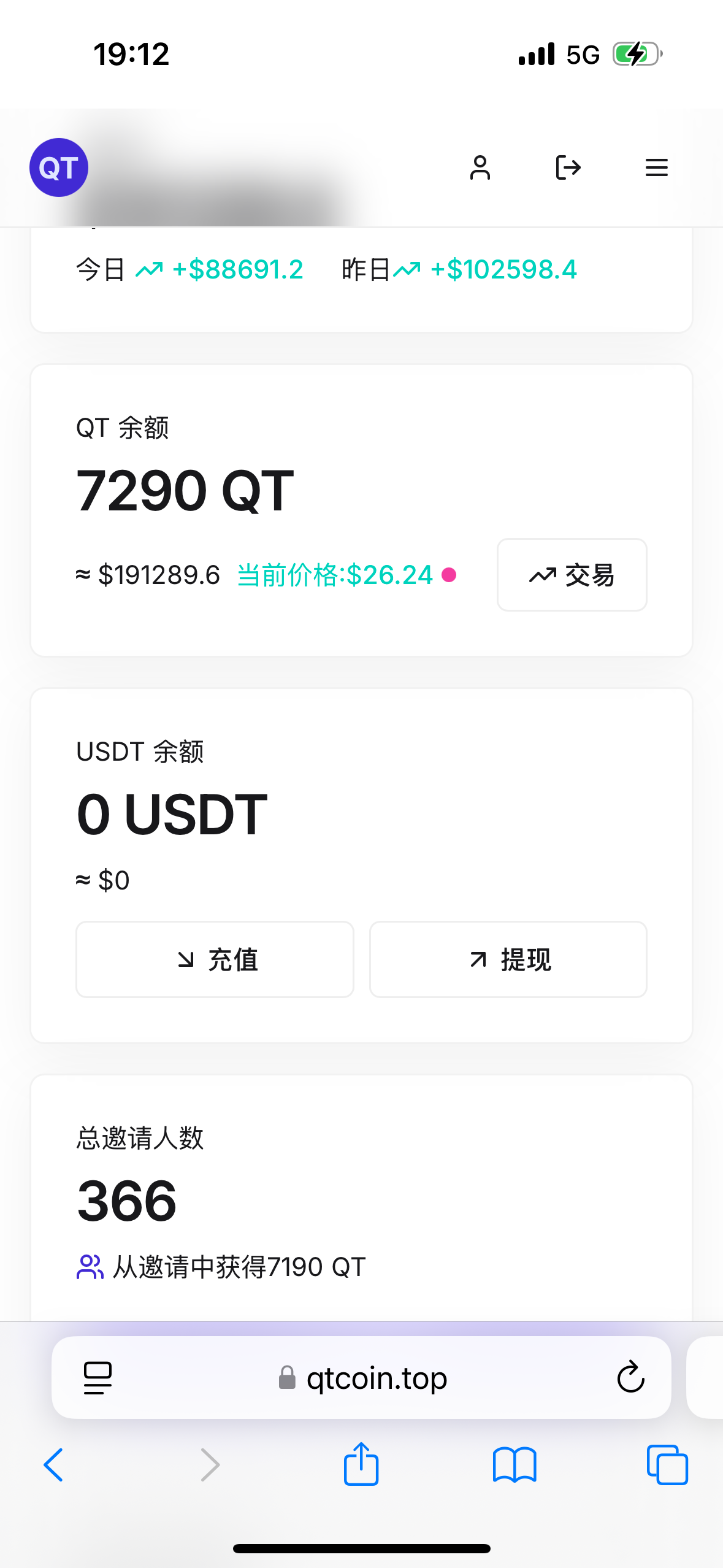Open Safari page settings menu

98,1378
